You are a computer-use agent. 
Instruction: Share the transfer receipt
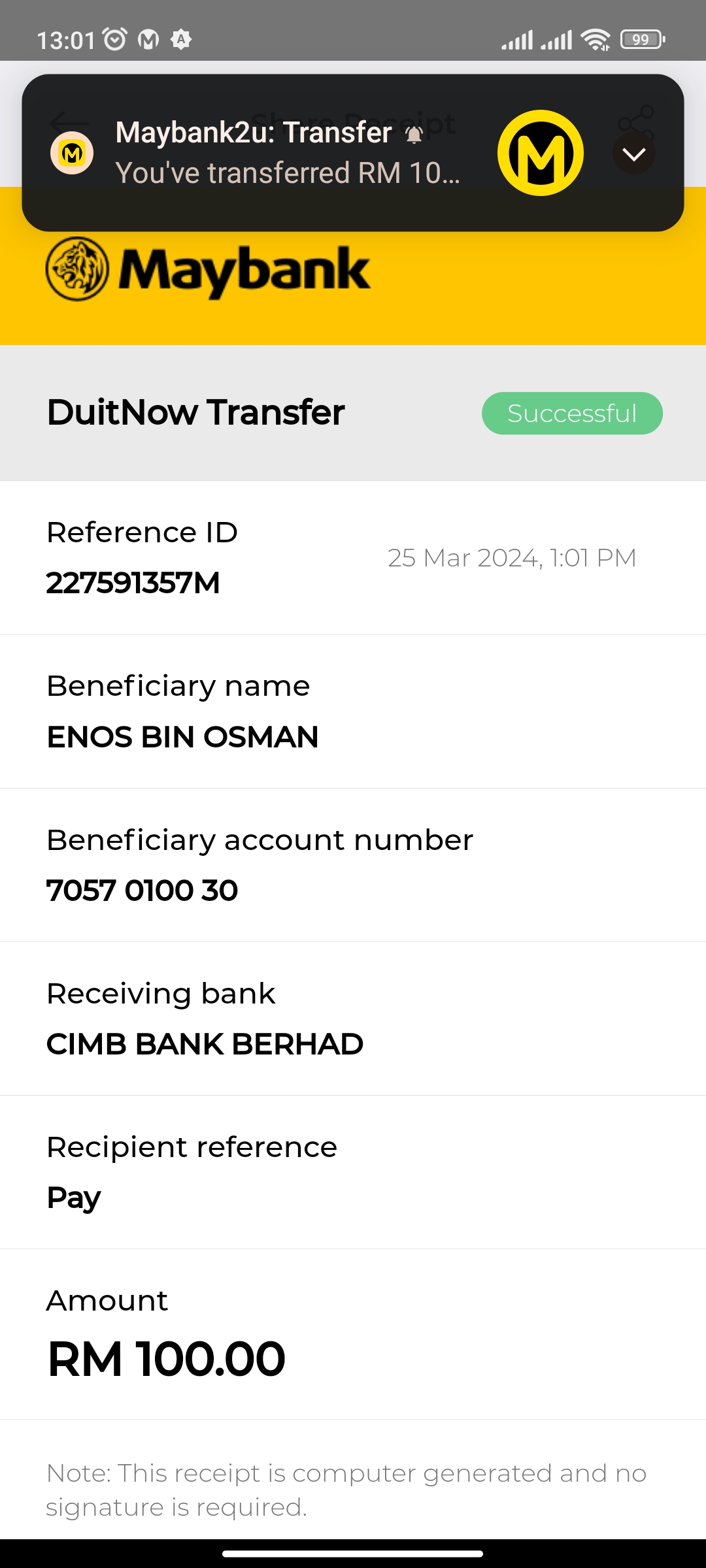click(x=635, y=120)
